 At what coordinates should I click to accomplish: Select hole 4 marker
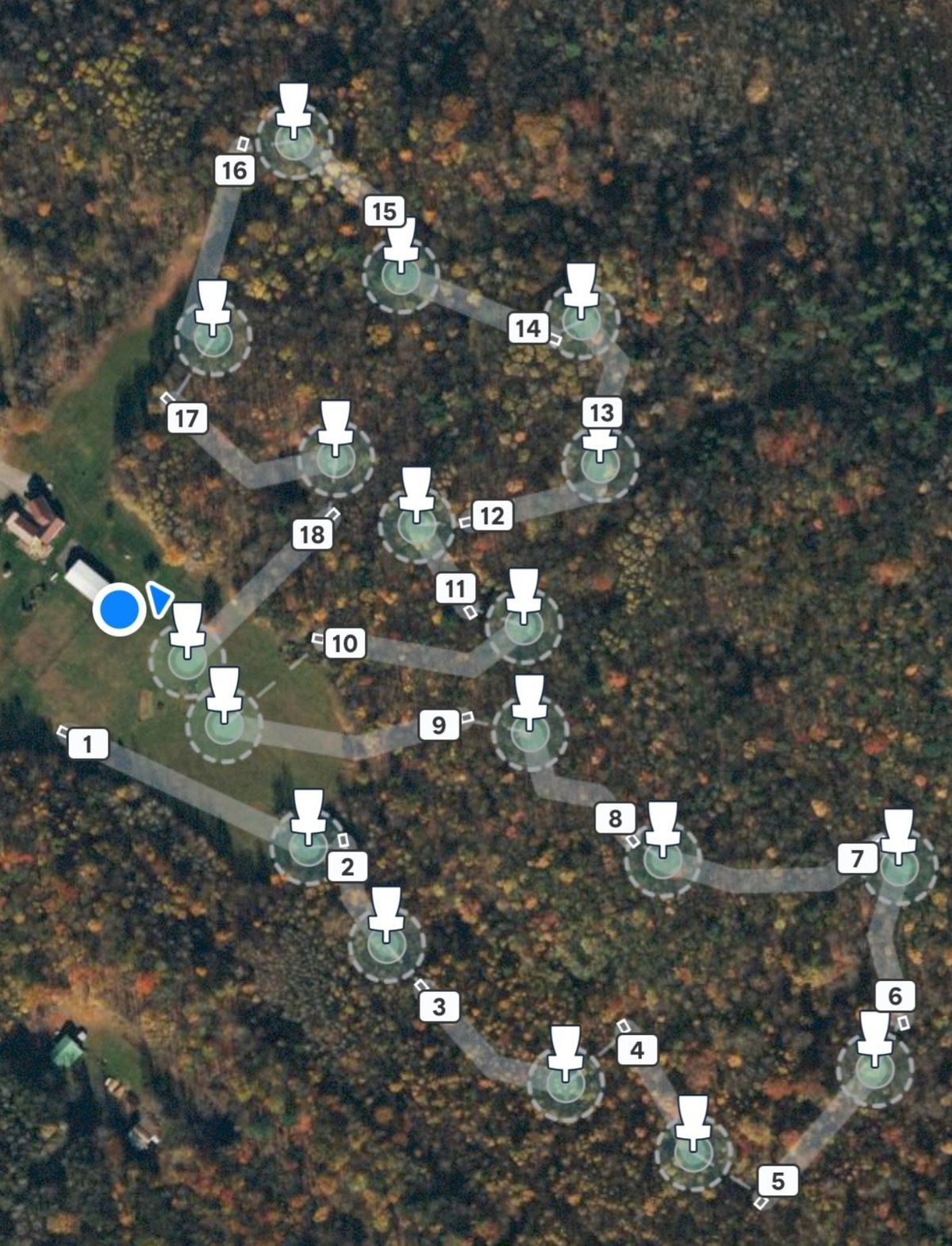(x=637, y=1050)
